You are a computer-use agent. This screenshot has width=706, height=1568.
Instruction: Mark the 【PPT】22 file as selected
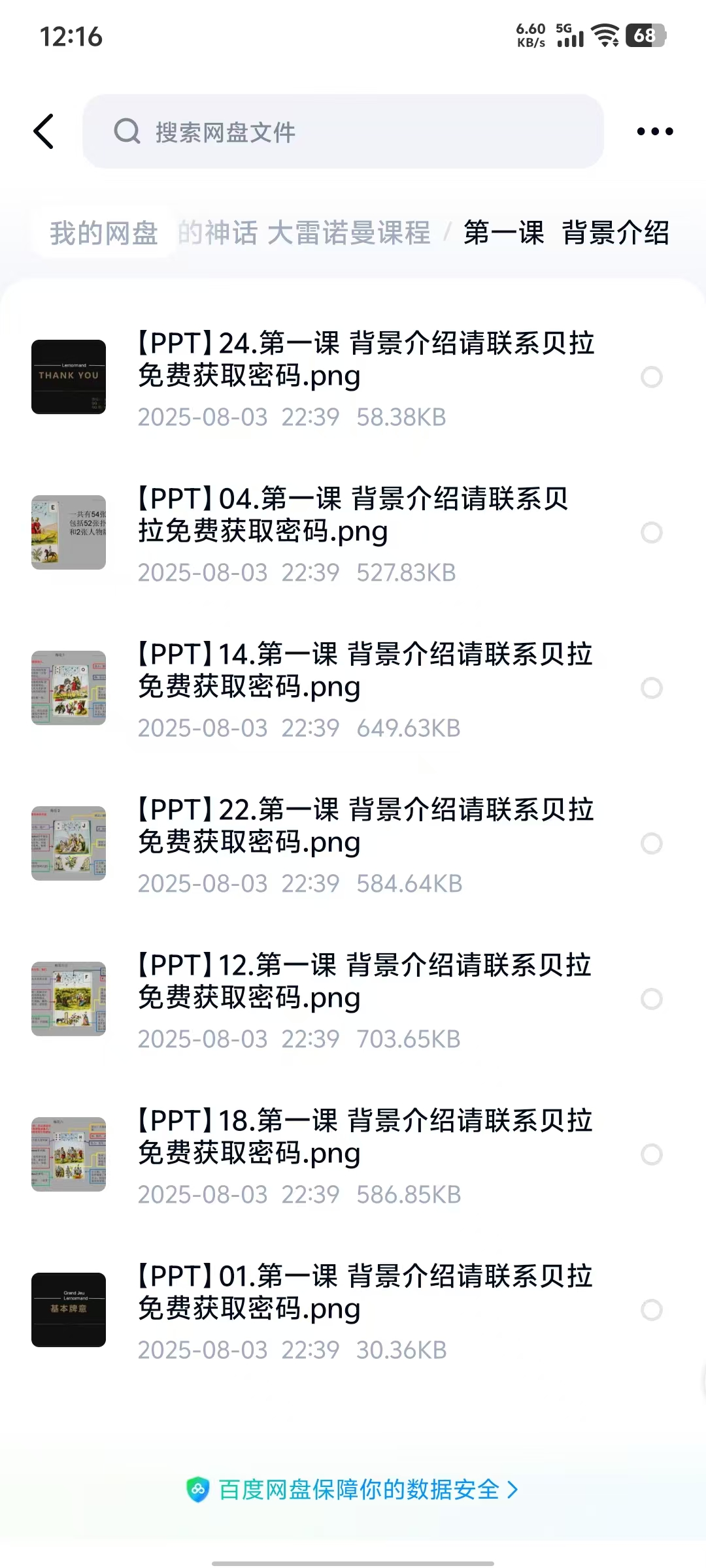652,843
